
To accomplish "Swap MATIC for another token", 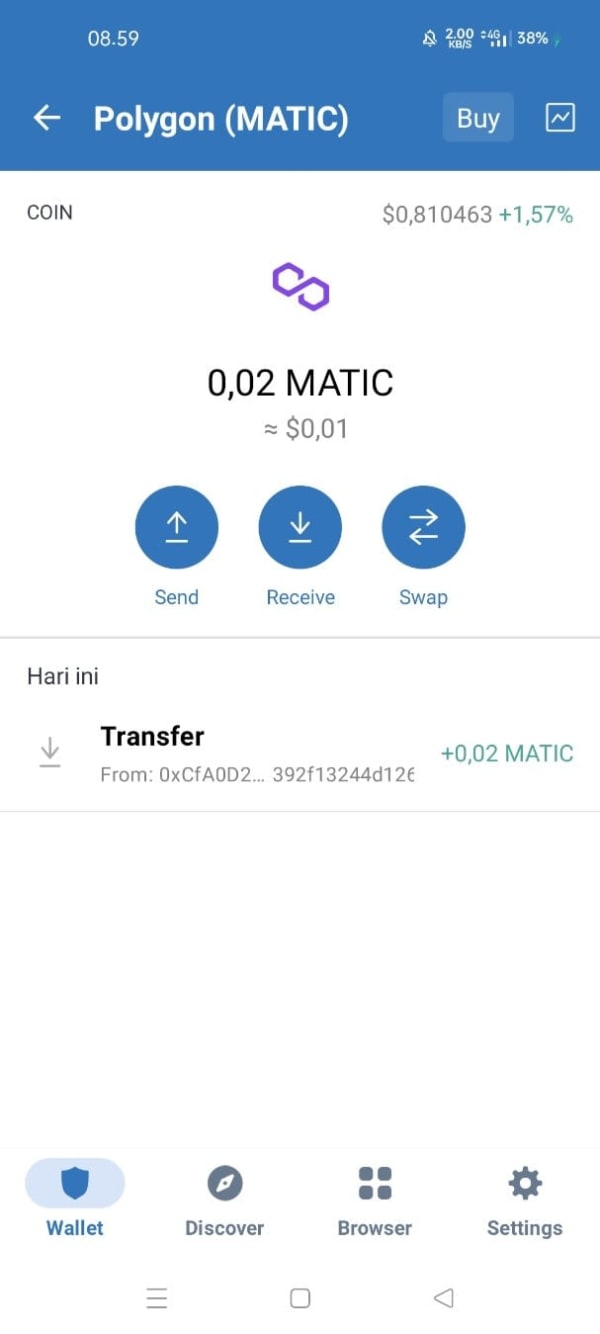I will pyautogui.click(x=423, y=527).
